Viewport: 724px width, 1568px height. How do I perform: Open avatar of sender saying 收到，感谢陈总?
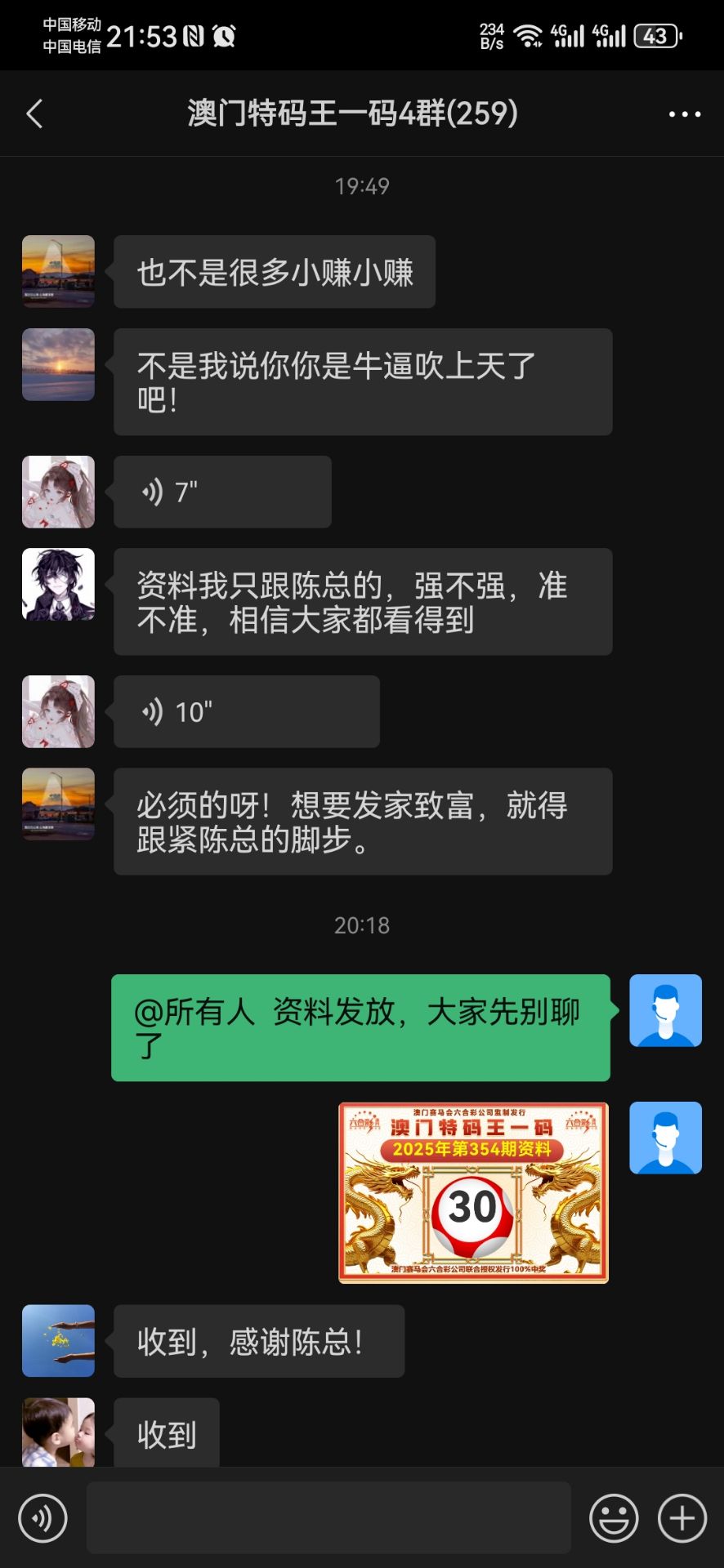click(58, 1341)
